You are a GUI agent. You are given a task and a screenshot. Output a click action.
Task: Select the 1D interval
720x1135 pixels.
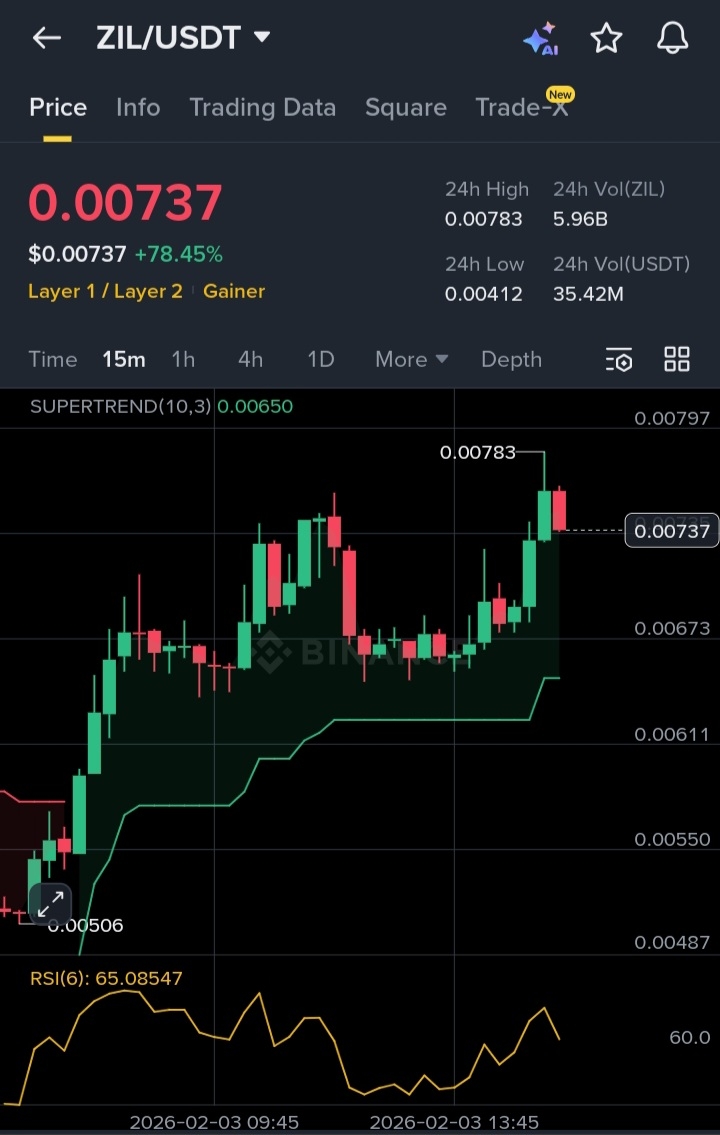click(321, 359)
